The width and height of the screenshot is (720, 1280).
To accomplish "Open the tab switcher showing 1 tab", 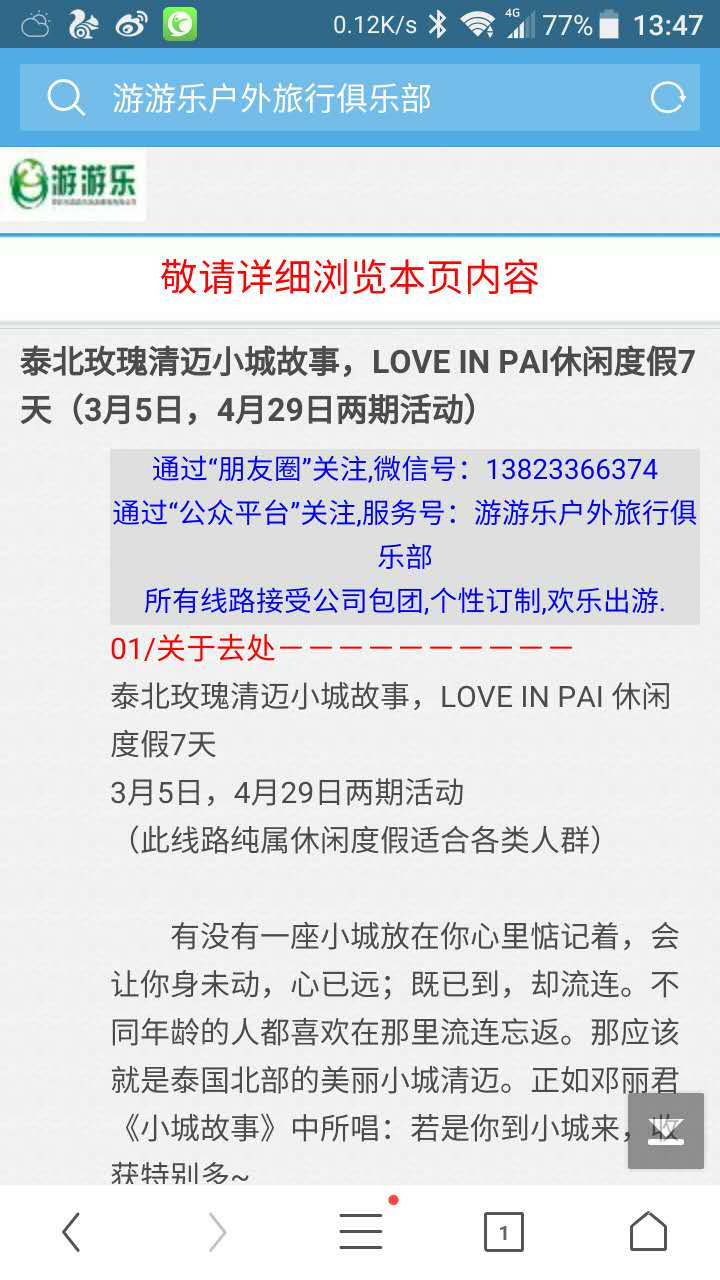I will 504,1232.
